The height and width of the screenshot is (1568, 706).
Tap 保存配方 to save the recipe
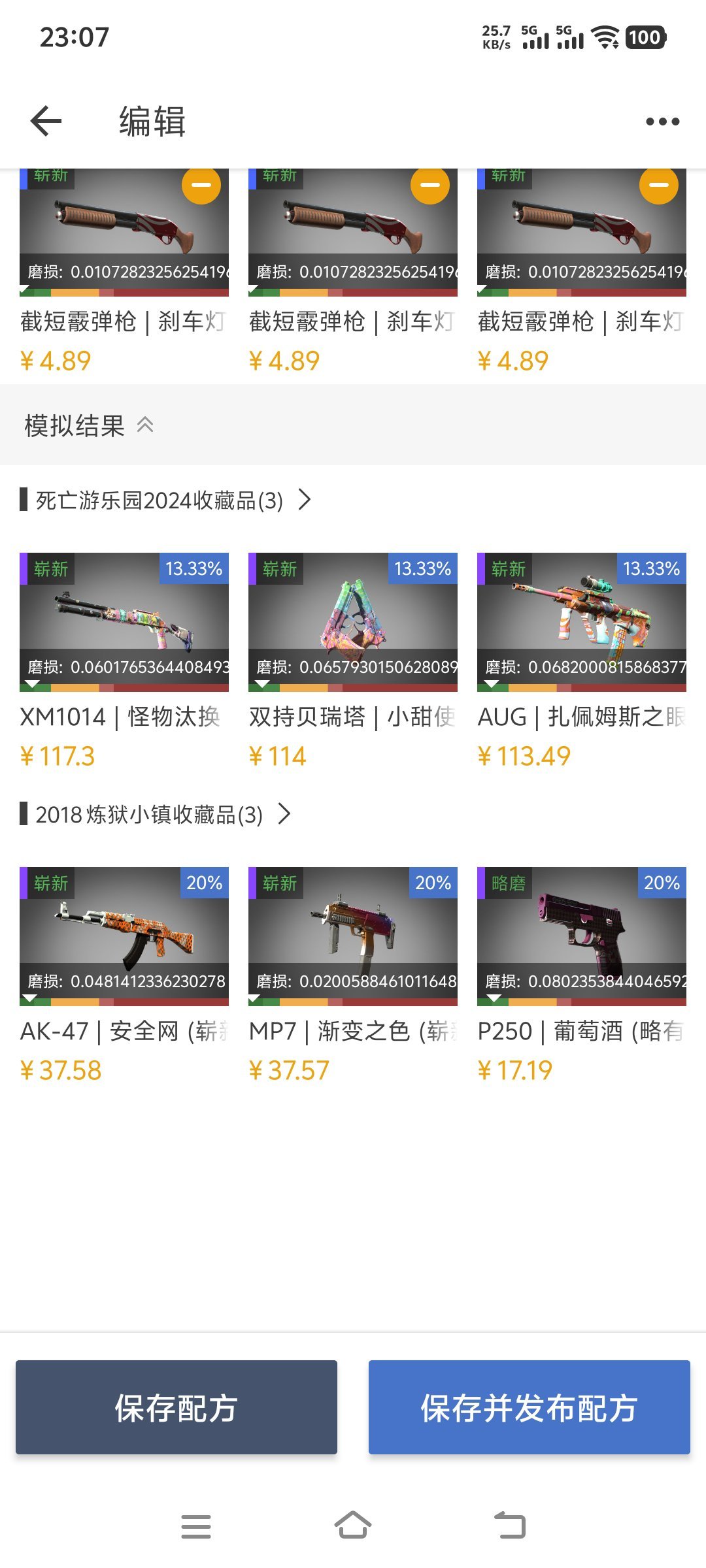point(176,1407)
